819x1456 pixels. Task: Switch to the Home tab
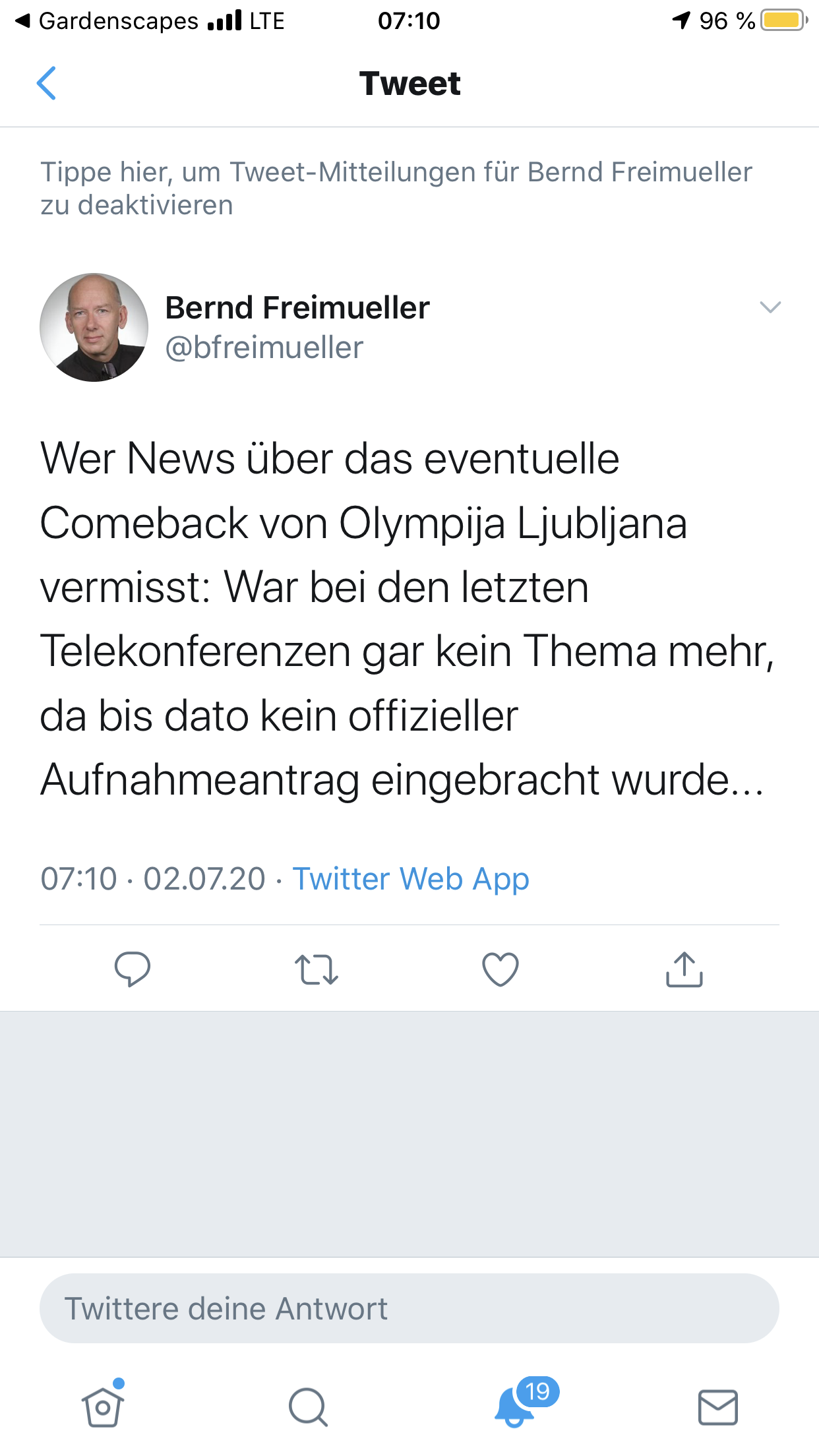point(103,1407)
